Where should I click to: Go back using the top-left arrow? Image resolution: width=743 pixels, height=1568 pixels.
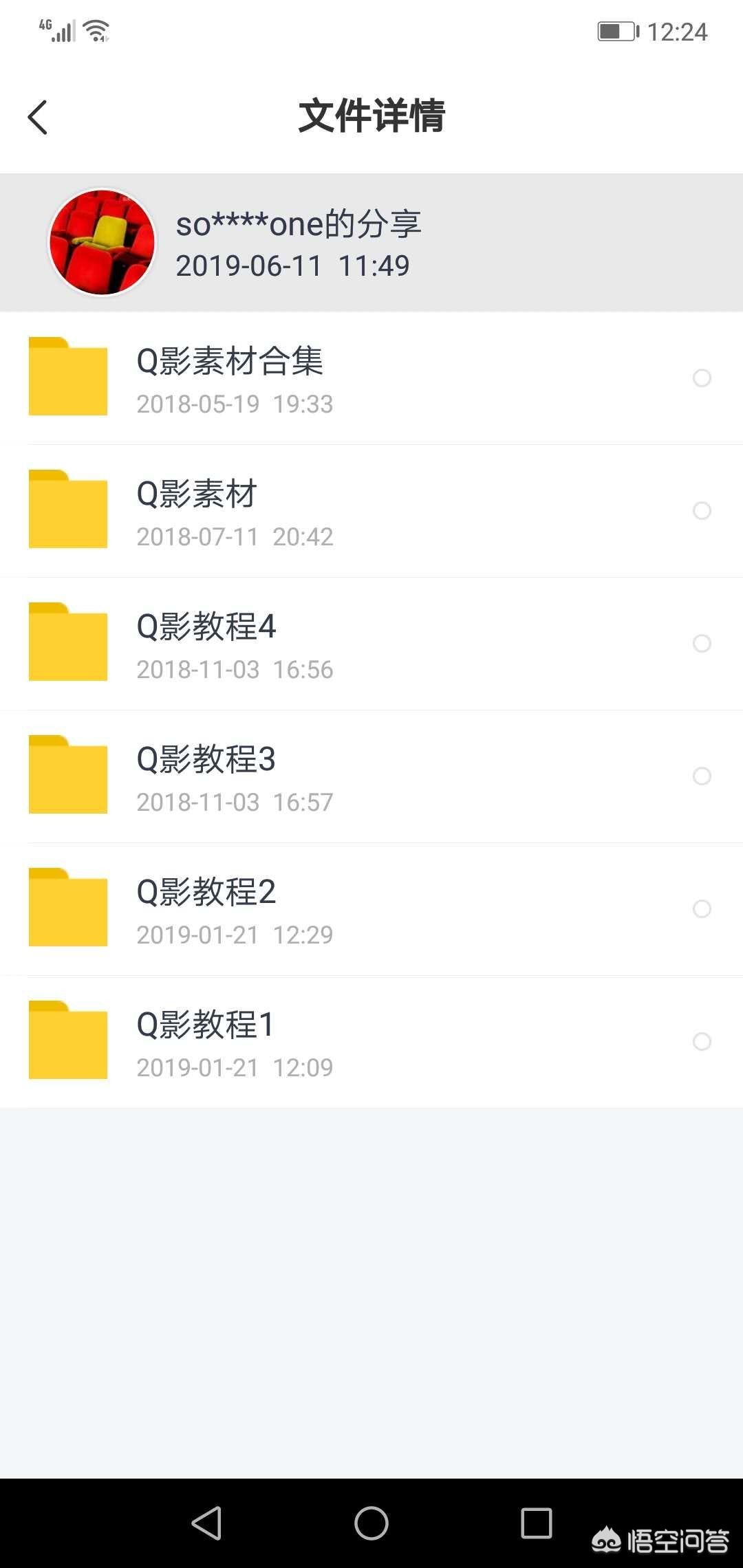[x=38, y=118]
